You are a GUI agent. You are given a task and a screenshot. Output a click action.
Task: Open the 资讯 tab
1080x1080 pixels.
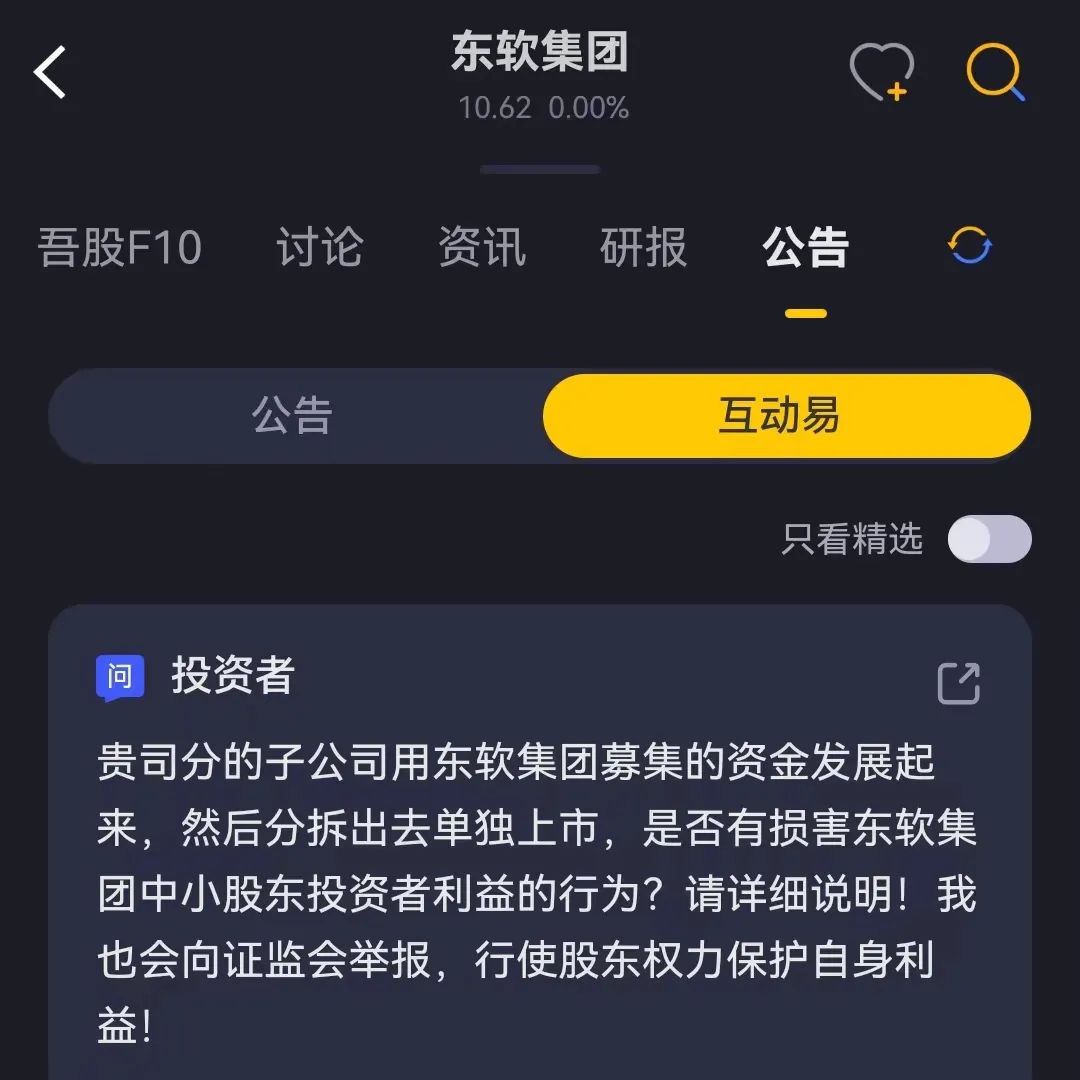pyautogui.click(x=482, y=248)
